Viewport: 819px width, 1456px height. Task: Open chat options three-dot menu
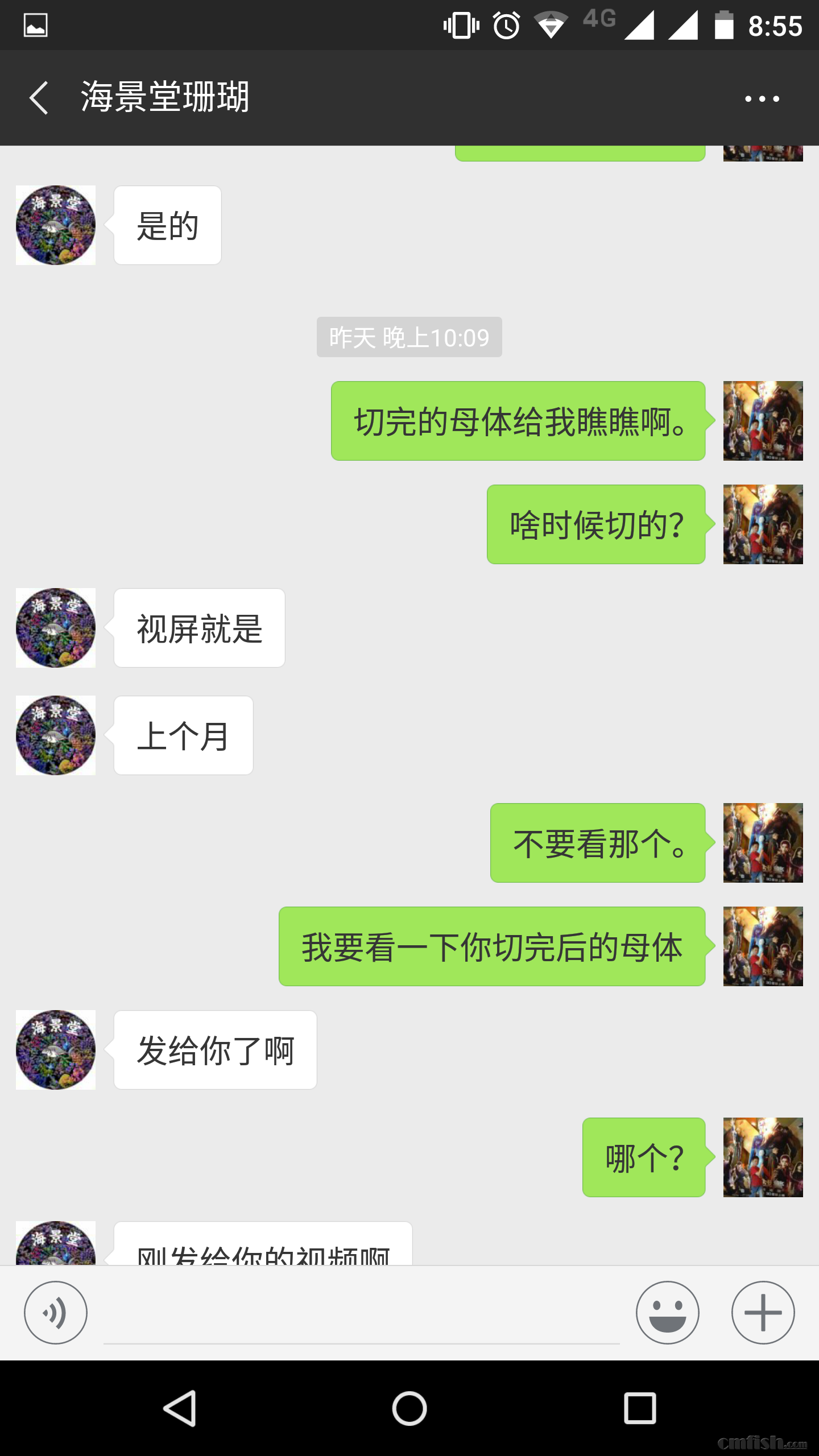pos(762,99)
